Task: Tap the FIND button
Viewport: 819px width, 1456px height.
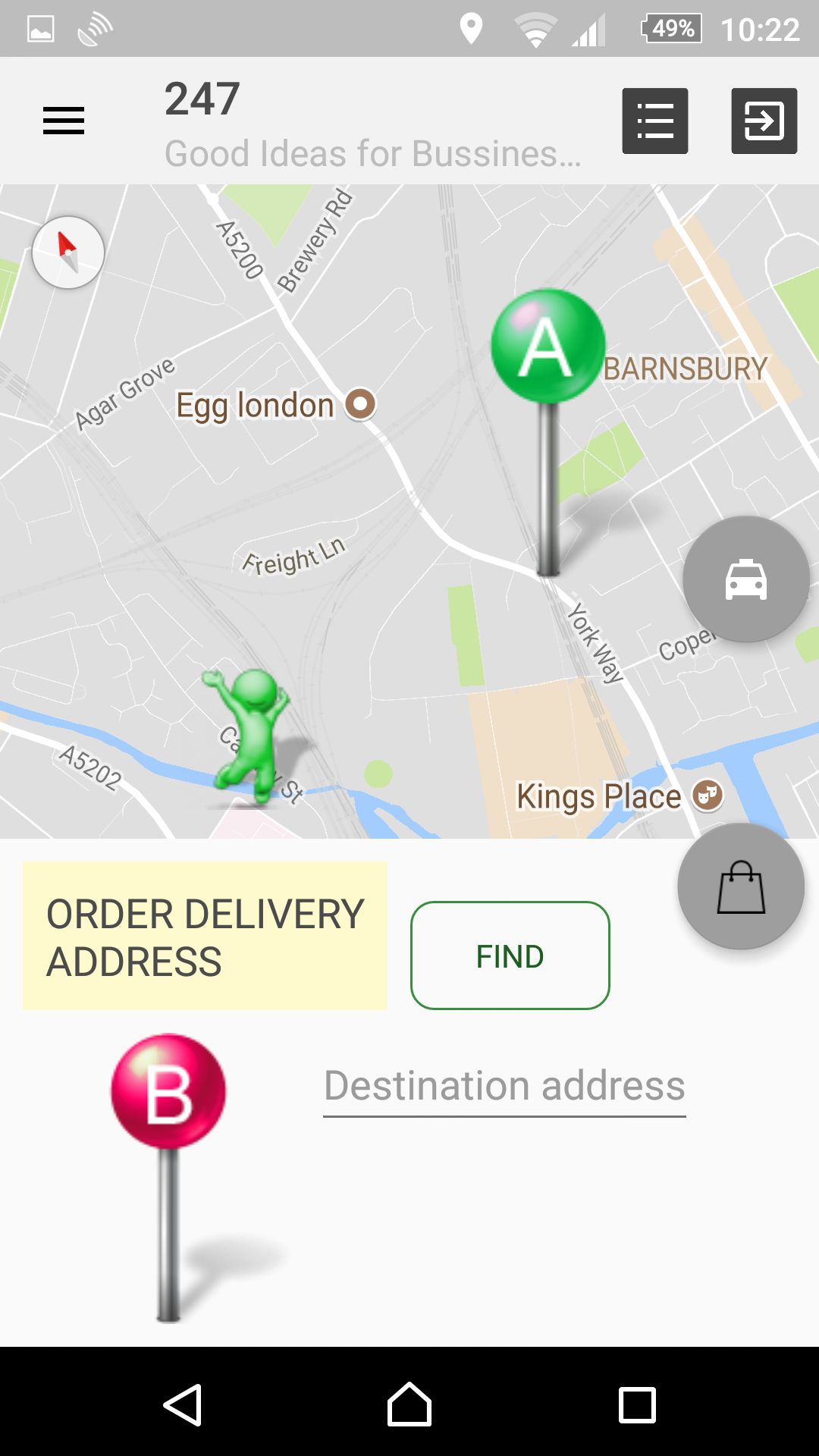Action: [x=510, y=955]
